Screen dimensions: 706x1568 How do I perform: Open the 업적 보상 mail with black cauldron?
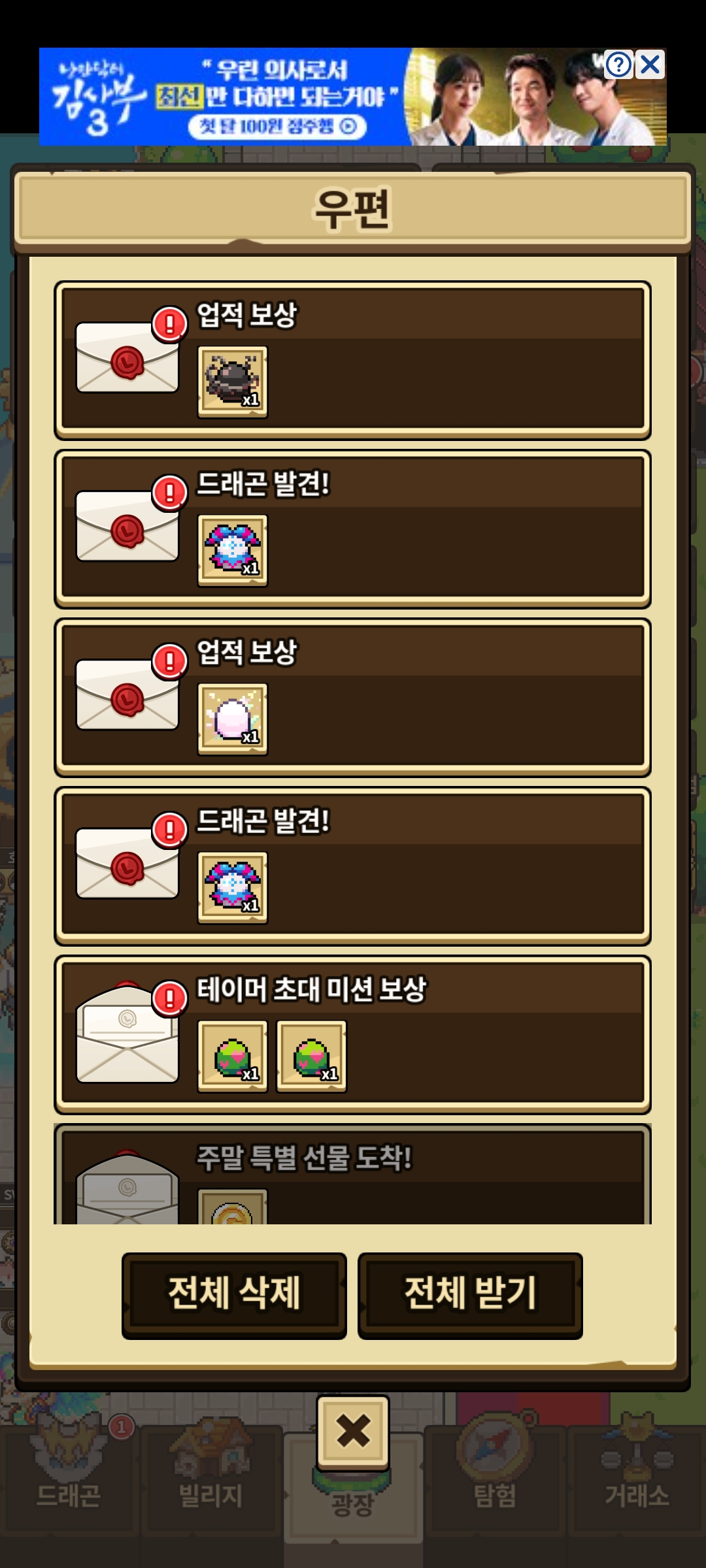tap(353, 361)
